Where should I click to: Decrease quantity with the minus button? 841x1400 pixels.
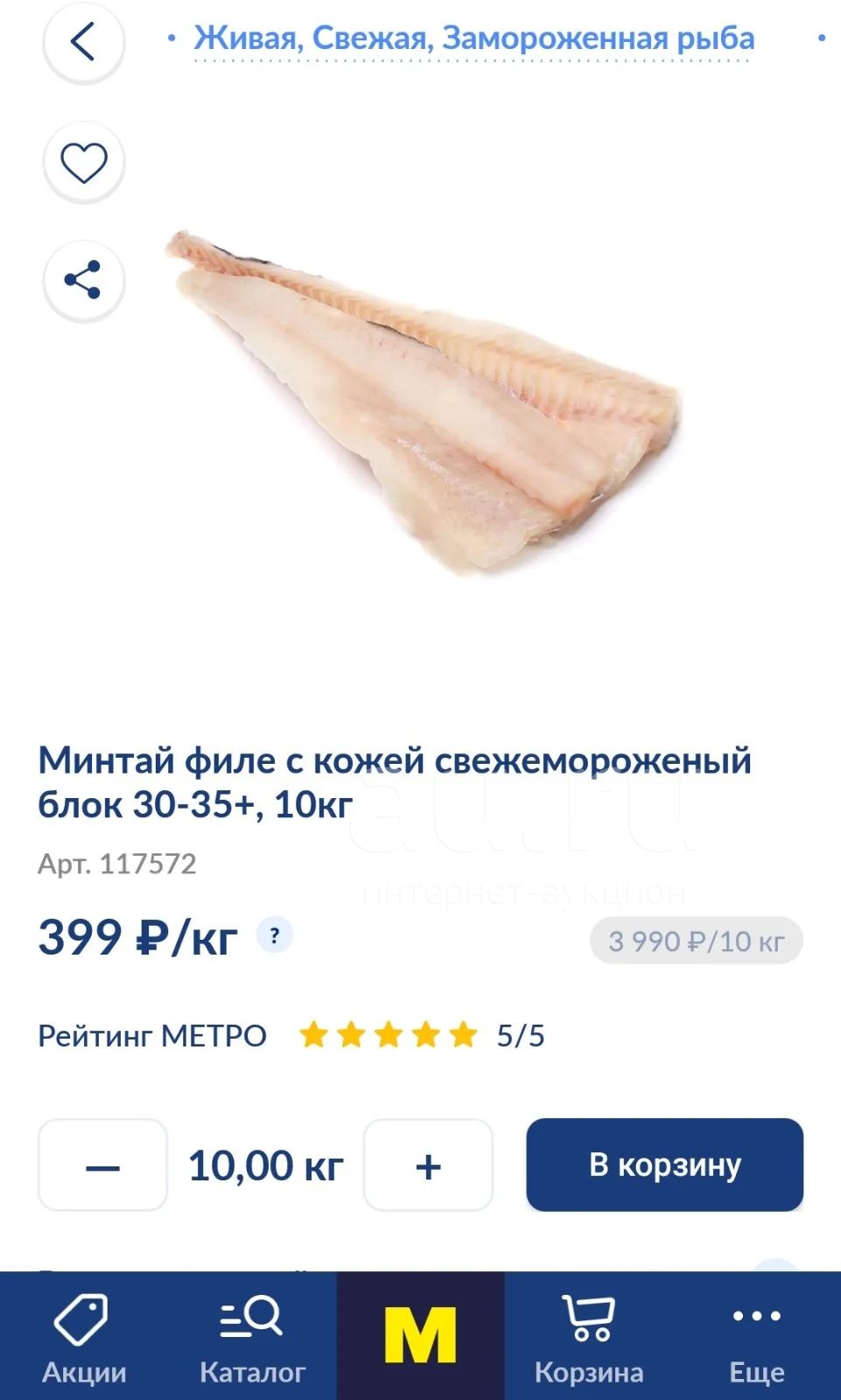[x=102, y=1165]
